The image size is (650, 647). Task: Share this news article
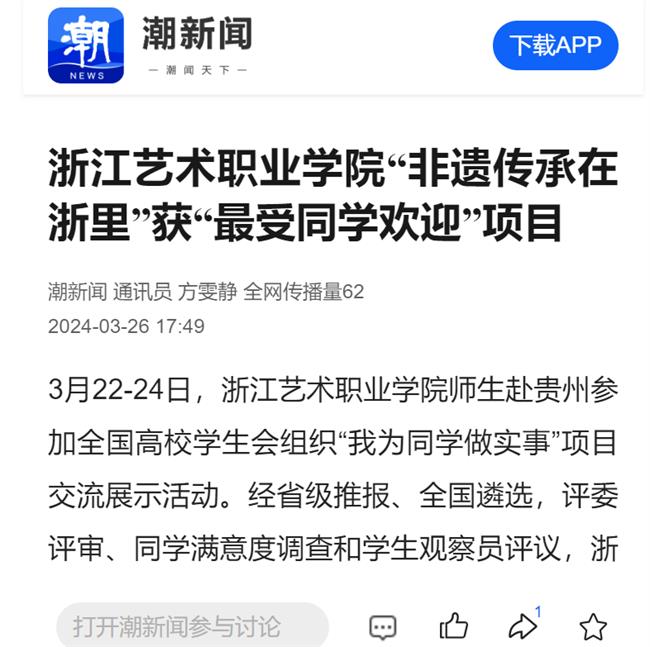pos(522,627)
